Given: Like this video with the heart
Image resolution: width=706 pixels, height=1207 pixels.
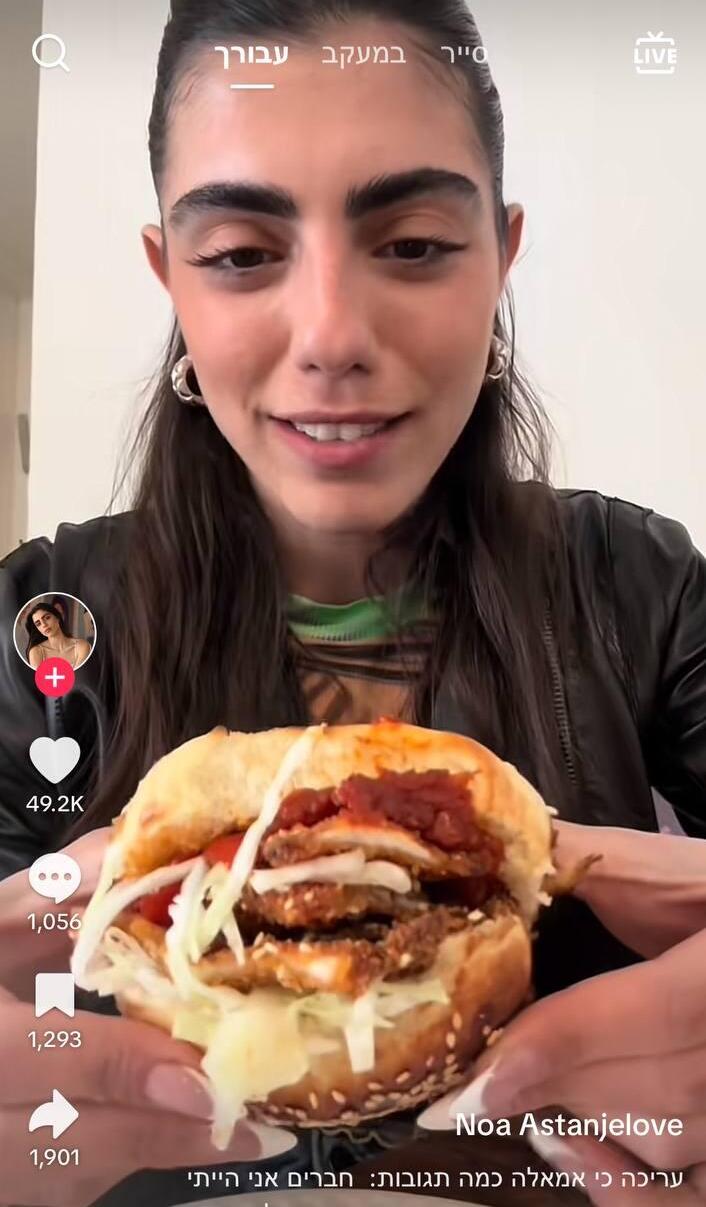Looking at the screenshot, I should 54,760.
